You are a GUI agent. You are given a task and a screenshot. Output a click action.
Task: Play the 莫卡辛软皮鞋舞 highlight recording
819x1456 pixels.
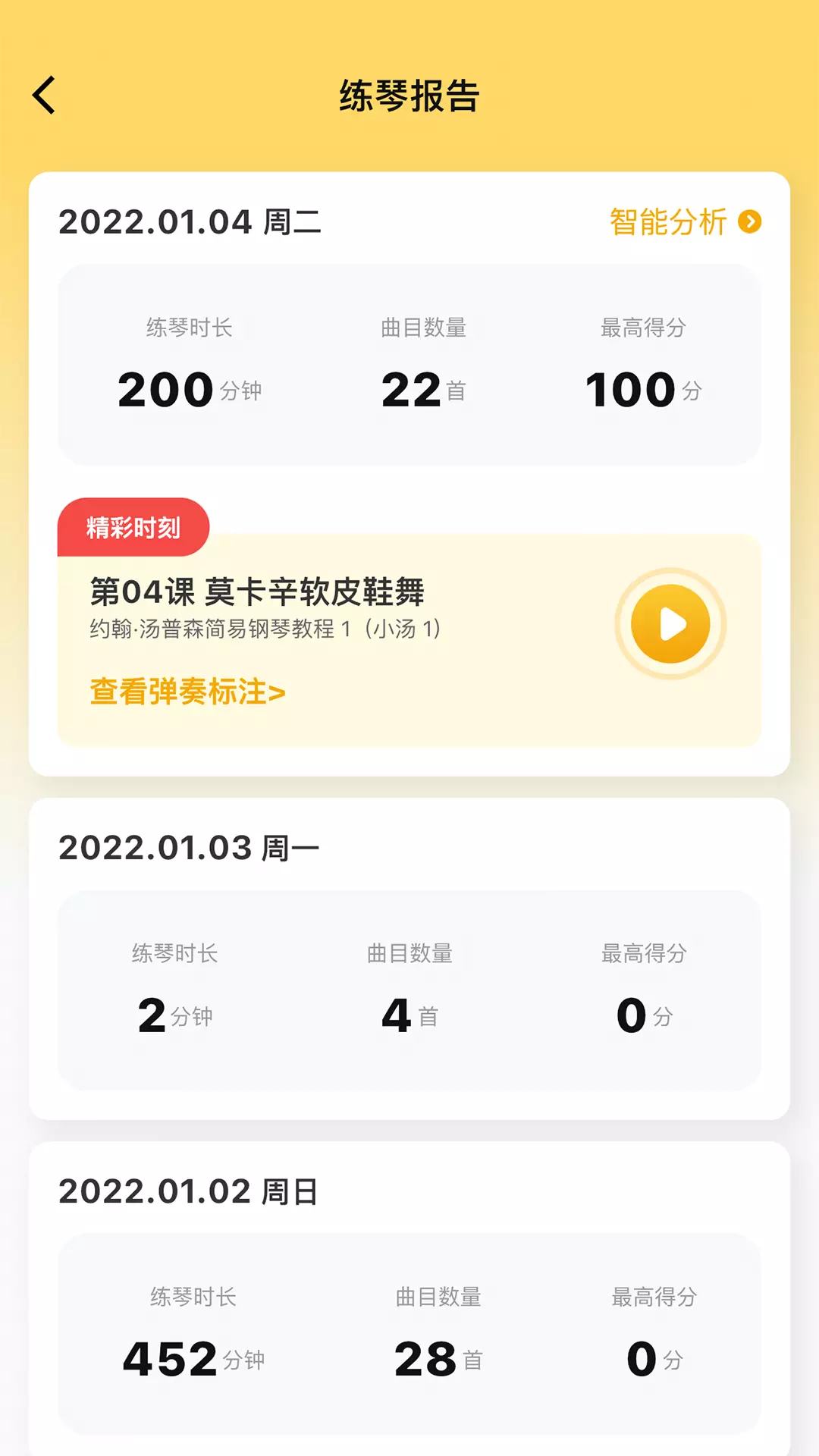(x=670, y=624)
